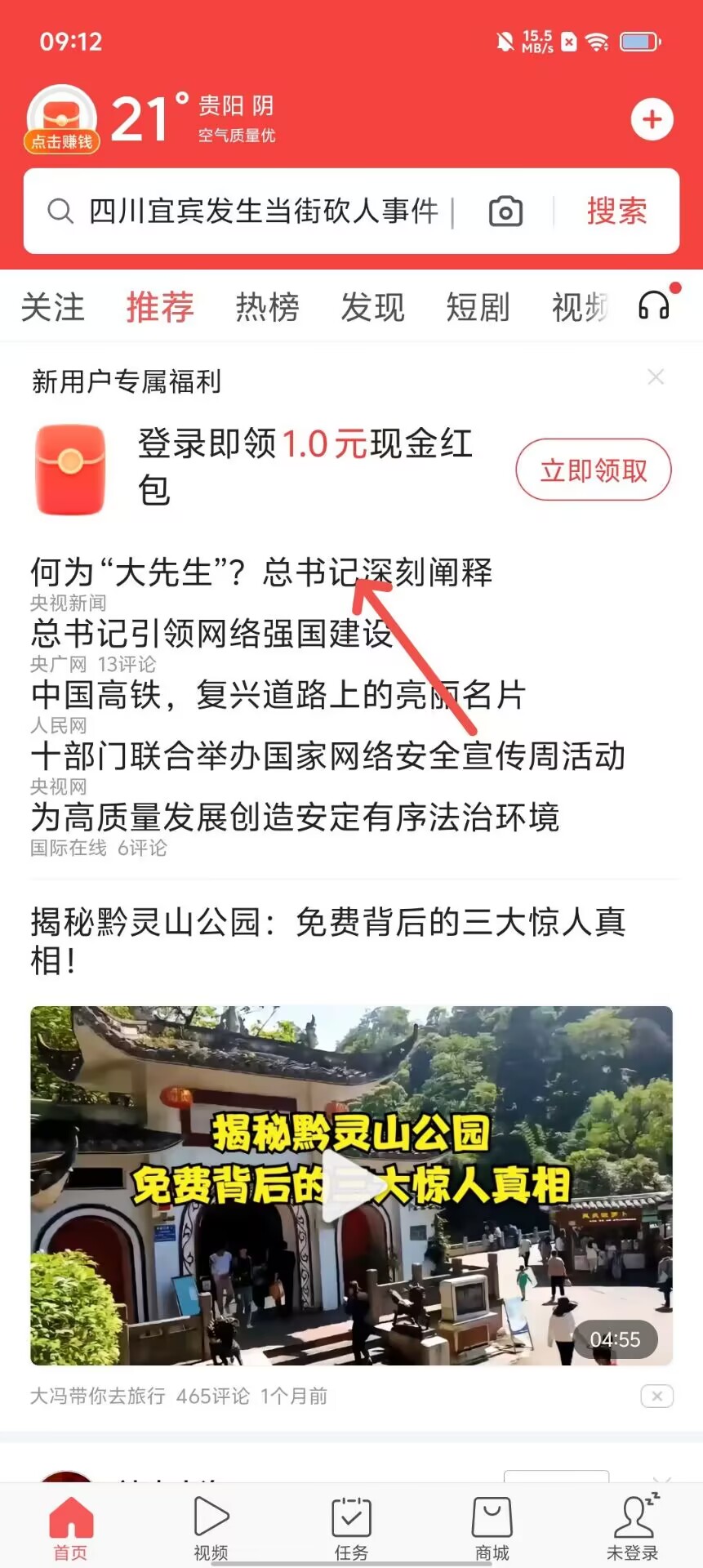Tap the search box with 四川宜宾 text
The width and height of the screenshot is (703, 1568).
pos(261,212)
